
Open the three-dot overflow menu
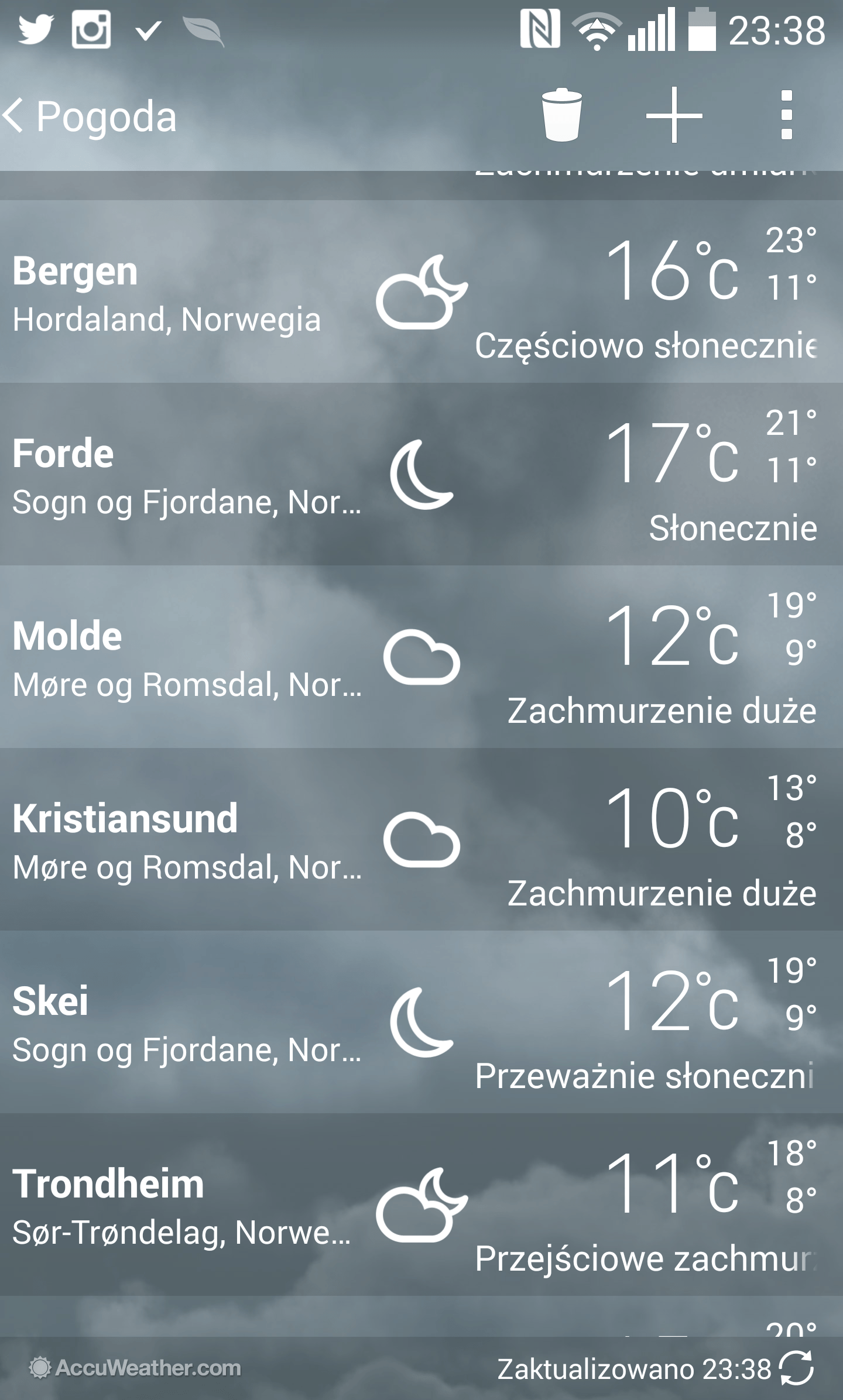tap(786, 115)
